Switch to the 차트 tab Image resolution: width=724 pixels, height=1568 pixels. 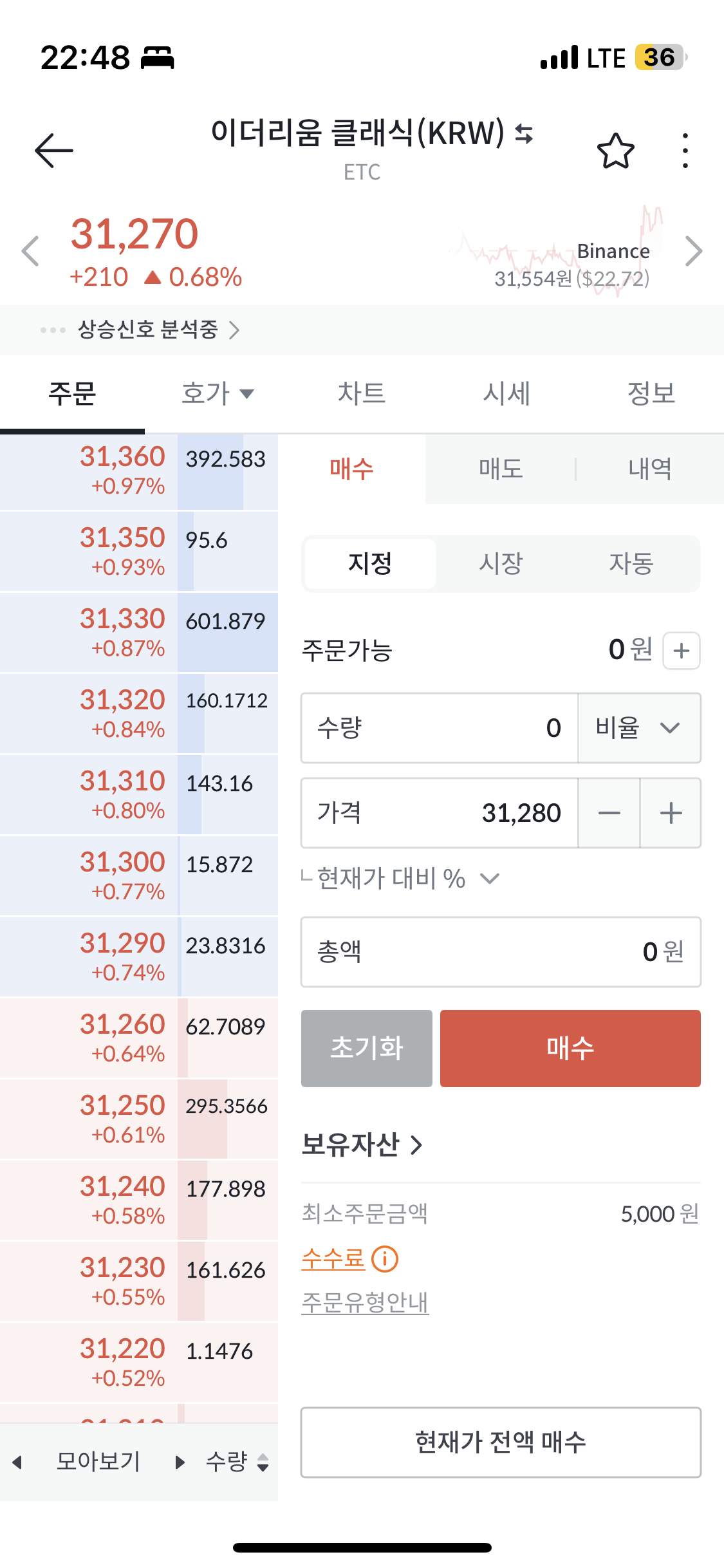click(362, 393)
